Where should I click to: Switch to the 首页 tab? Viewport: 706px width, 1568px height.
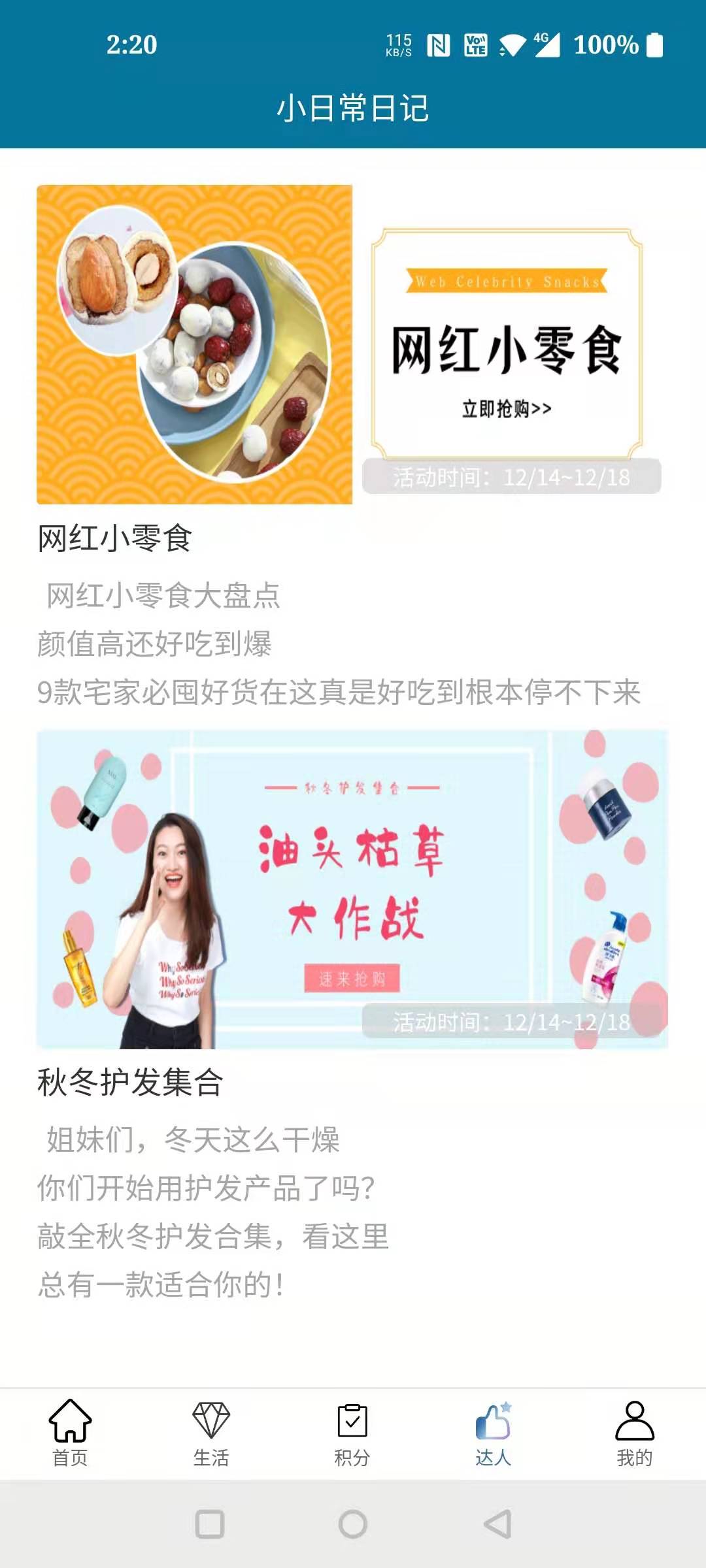(70, 1431)
